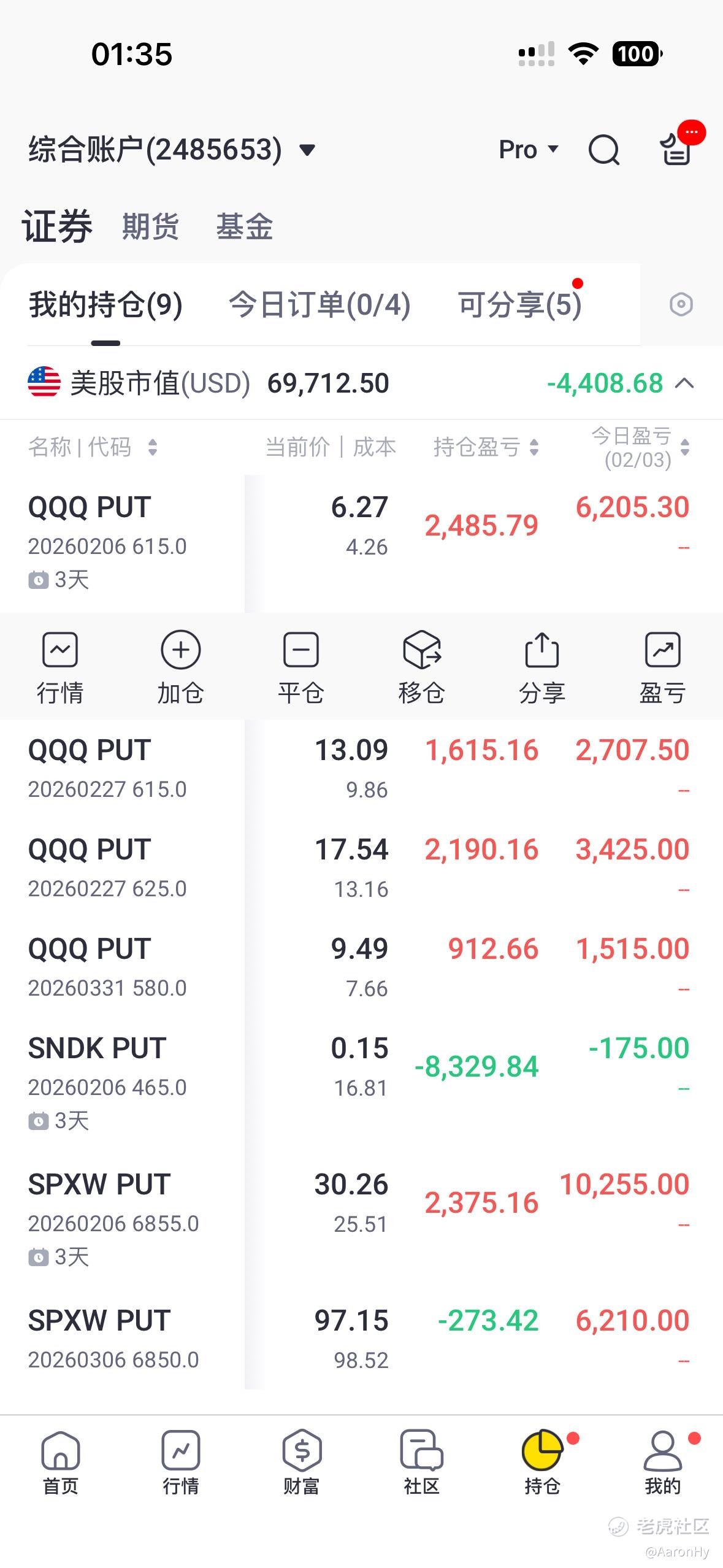Screen dimensions: 723x1568
Task: Collapse the 美股市值 section chevron
Action: (x=684, y=384)
